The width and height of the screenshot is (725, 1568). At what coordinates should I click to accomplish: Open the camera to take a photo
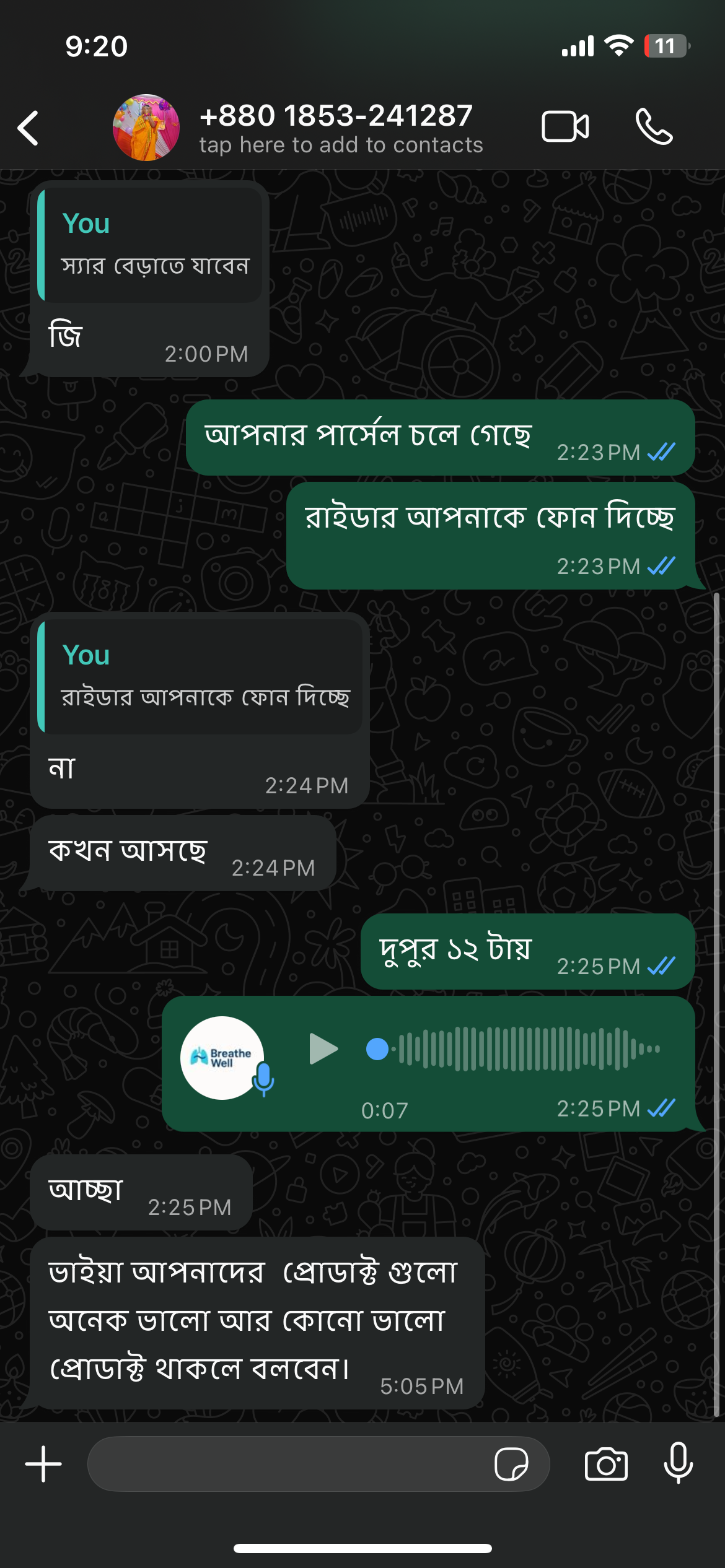point(606,1464)
